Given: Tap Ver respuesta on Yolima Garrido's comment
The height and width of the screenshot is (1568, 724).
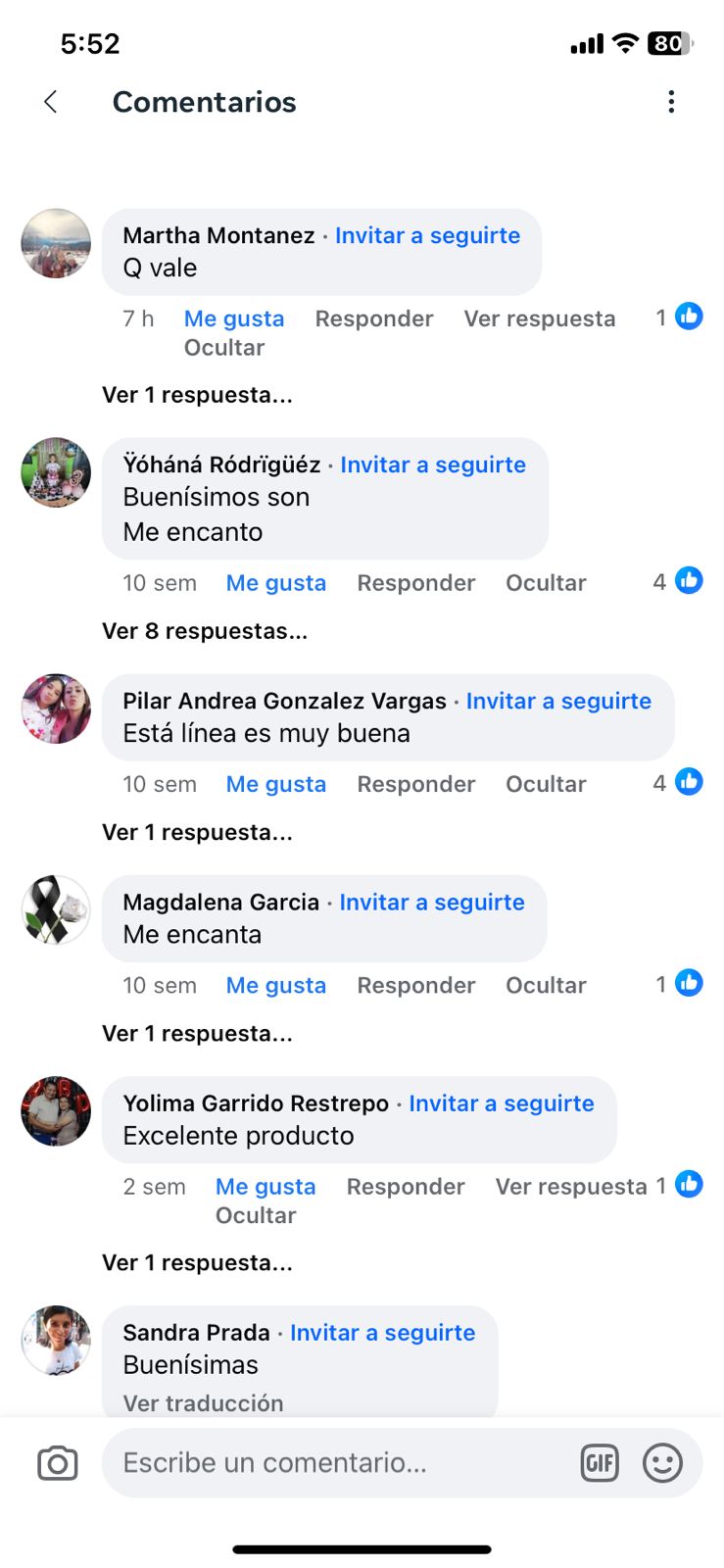Looking at the screenshot, I should click(570, 1187).
